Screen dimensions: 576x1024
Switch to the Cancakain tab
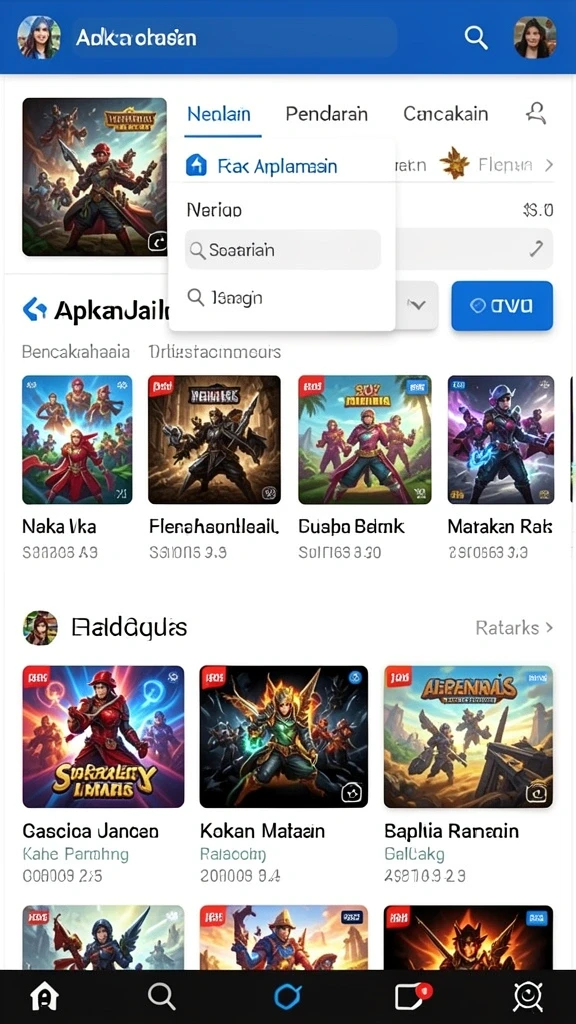445,114
